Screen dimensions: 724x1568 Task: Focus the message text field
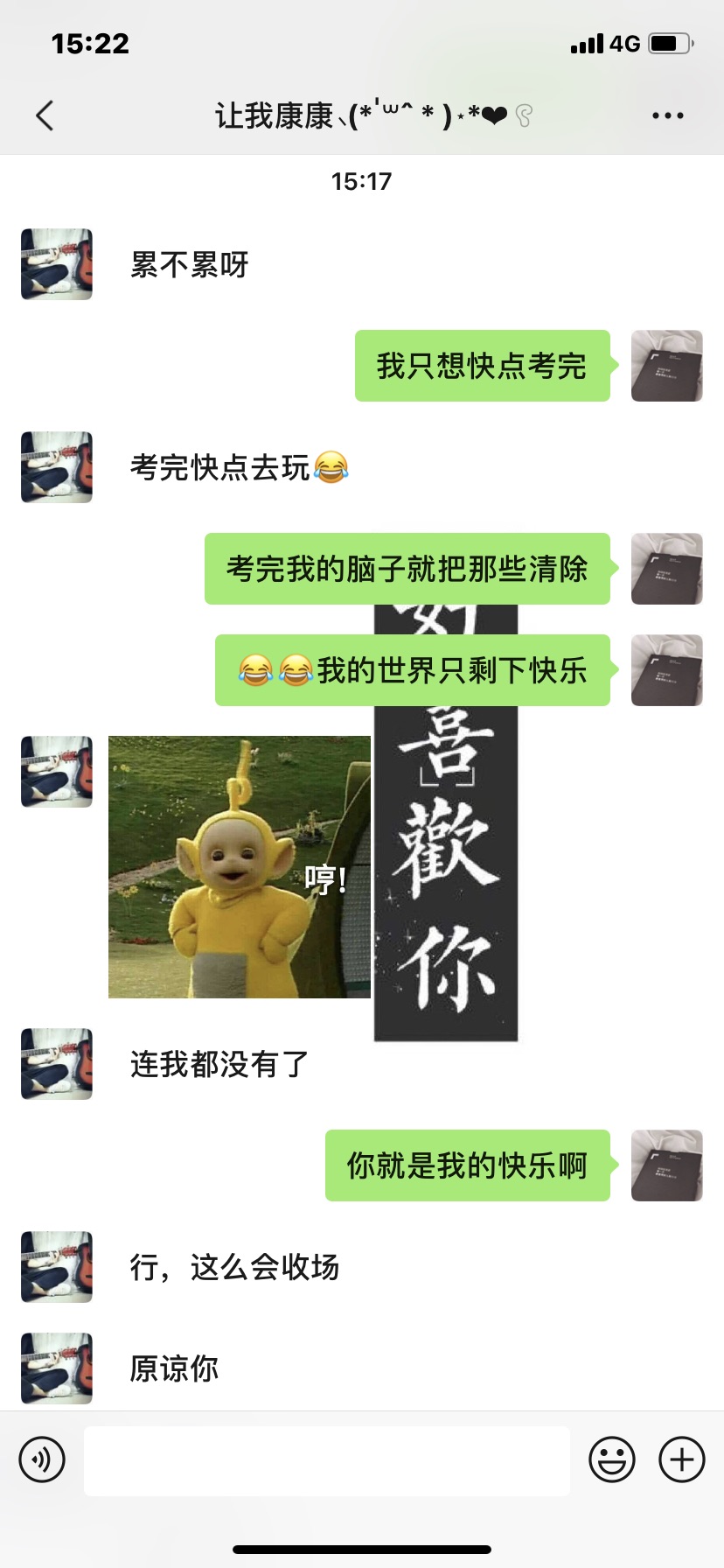pyautogui.click(x=326, y=1460)
